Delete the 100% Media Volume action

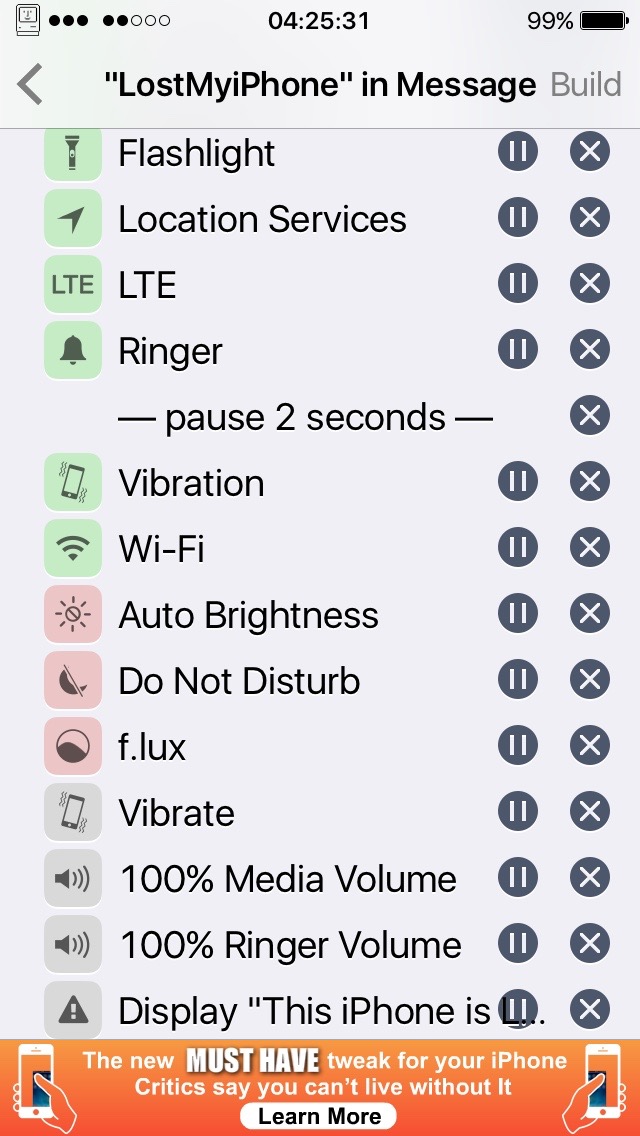[x=589, y=877]
